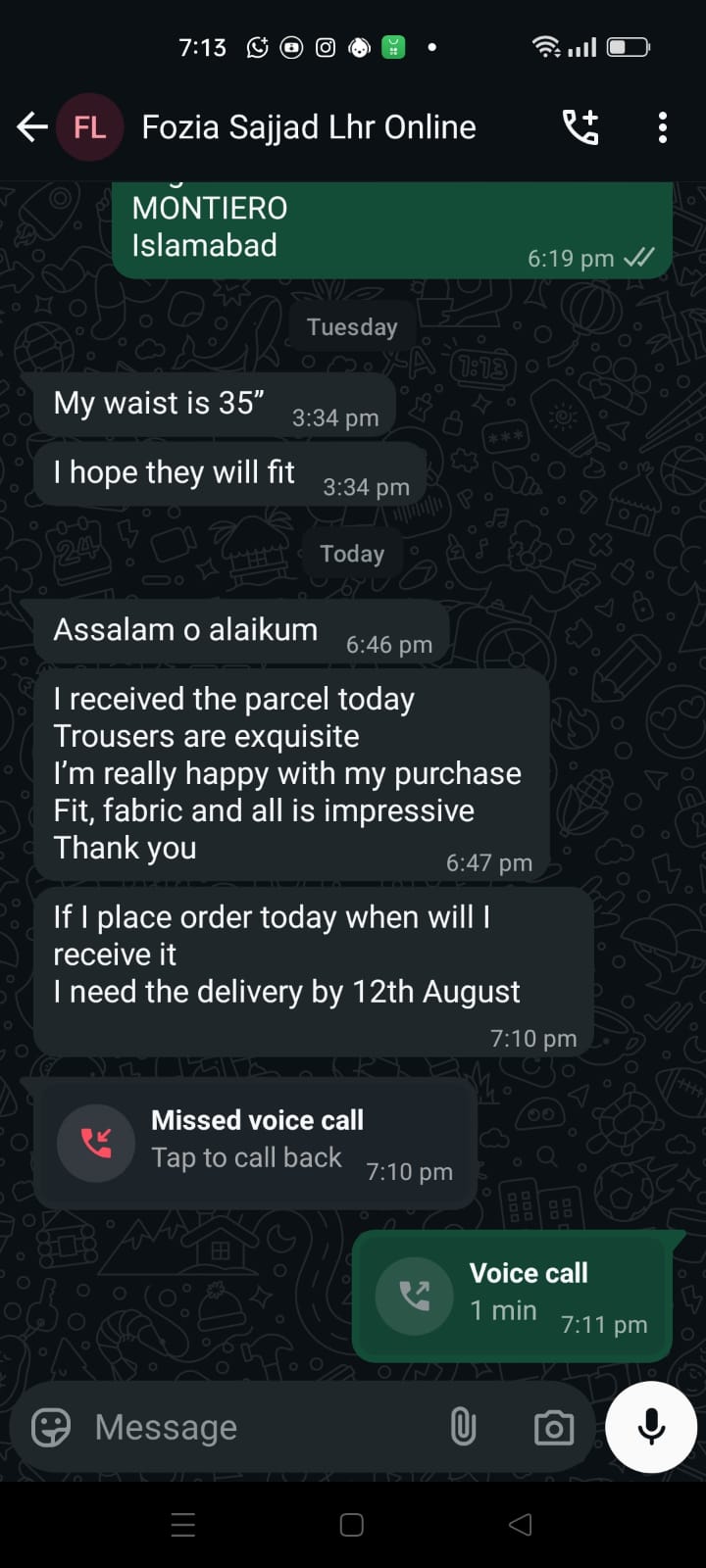Open the recent apps button

[x=183, y=1525]
